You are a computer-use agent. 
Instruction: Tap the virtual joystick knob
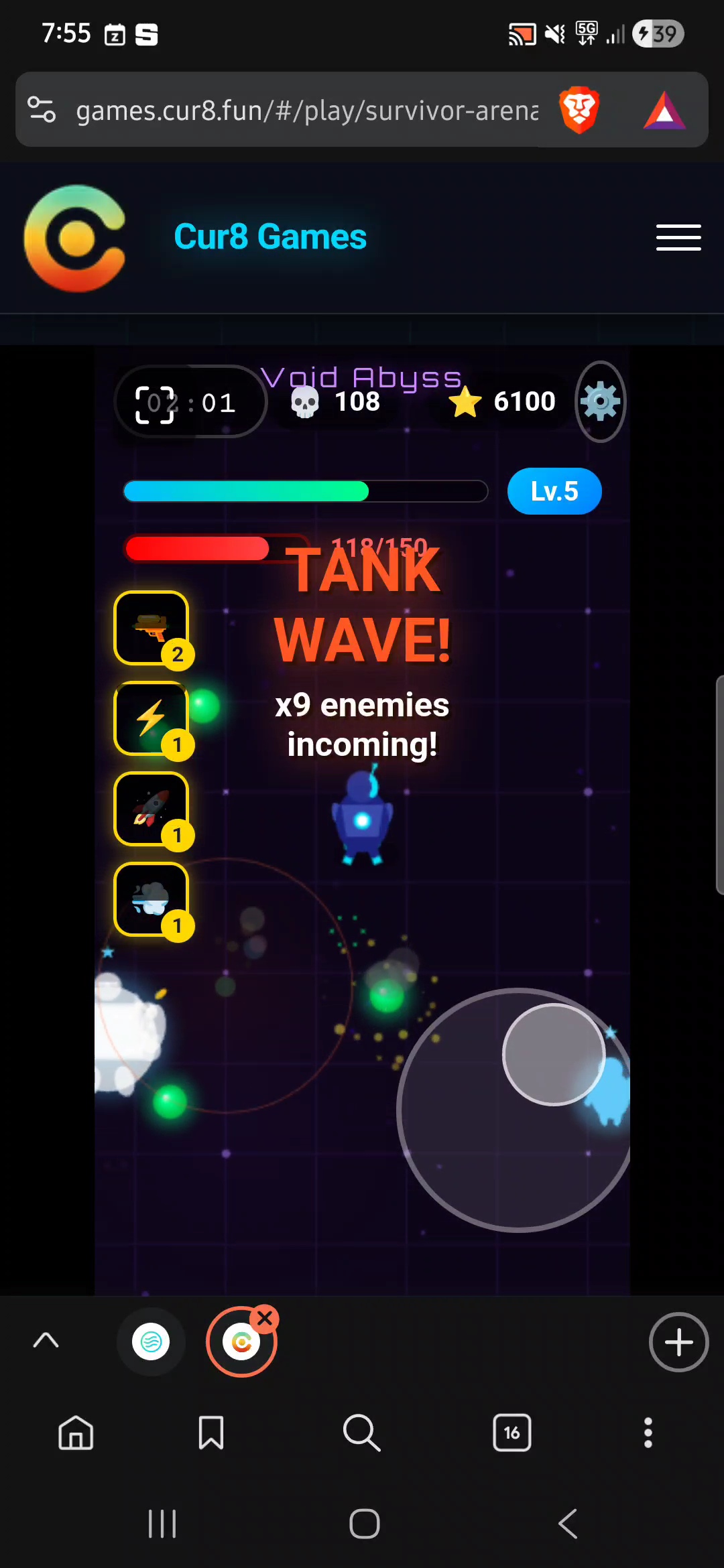[554, 1054]
